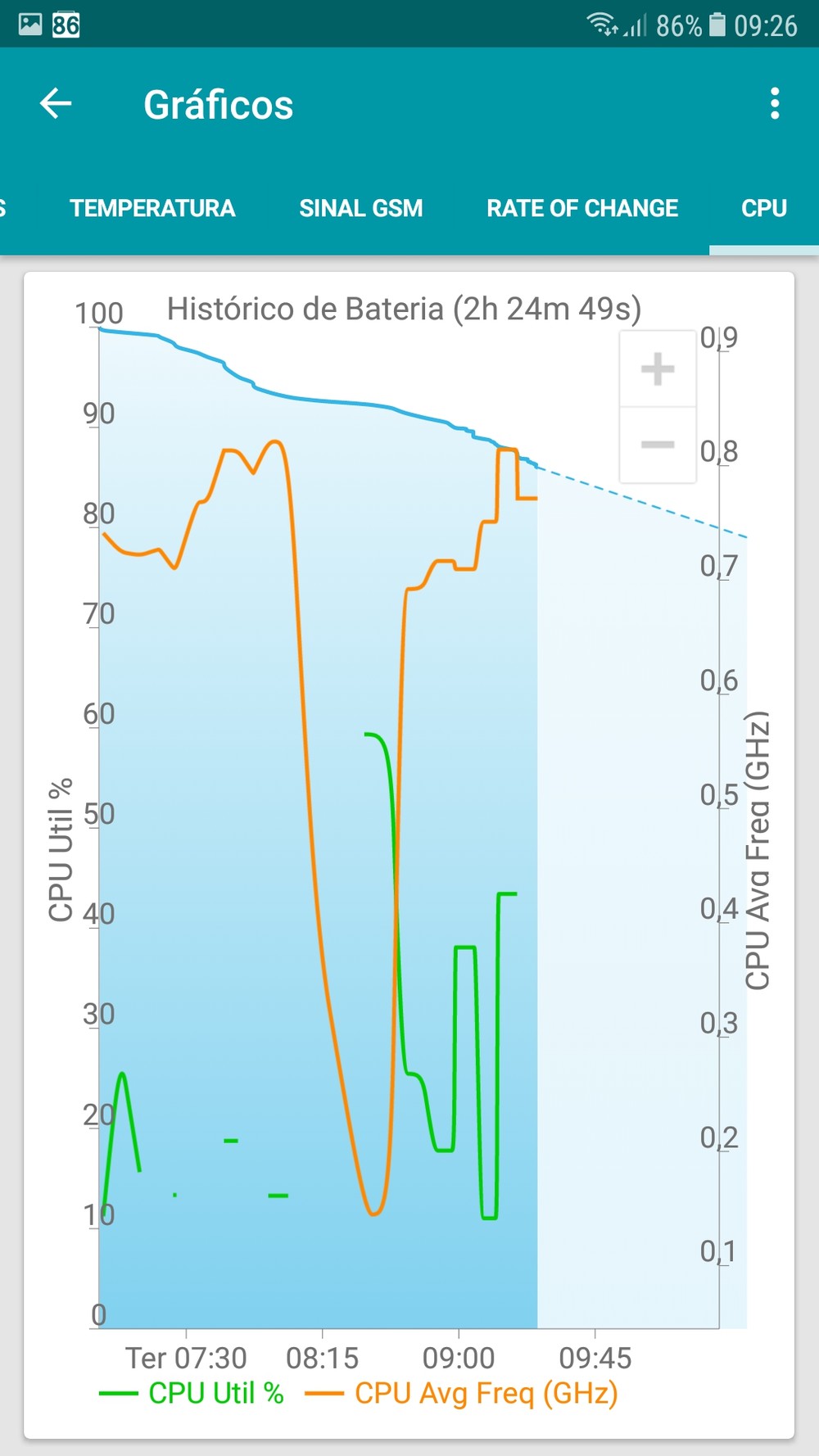Zoom in the chart with plus button
This screenshot has height=1456, width=819.
pos(658,369)
